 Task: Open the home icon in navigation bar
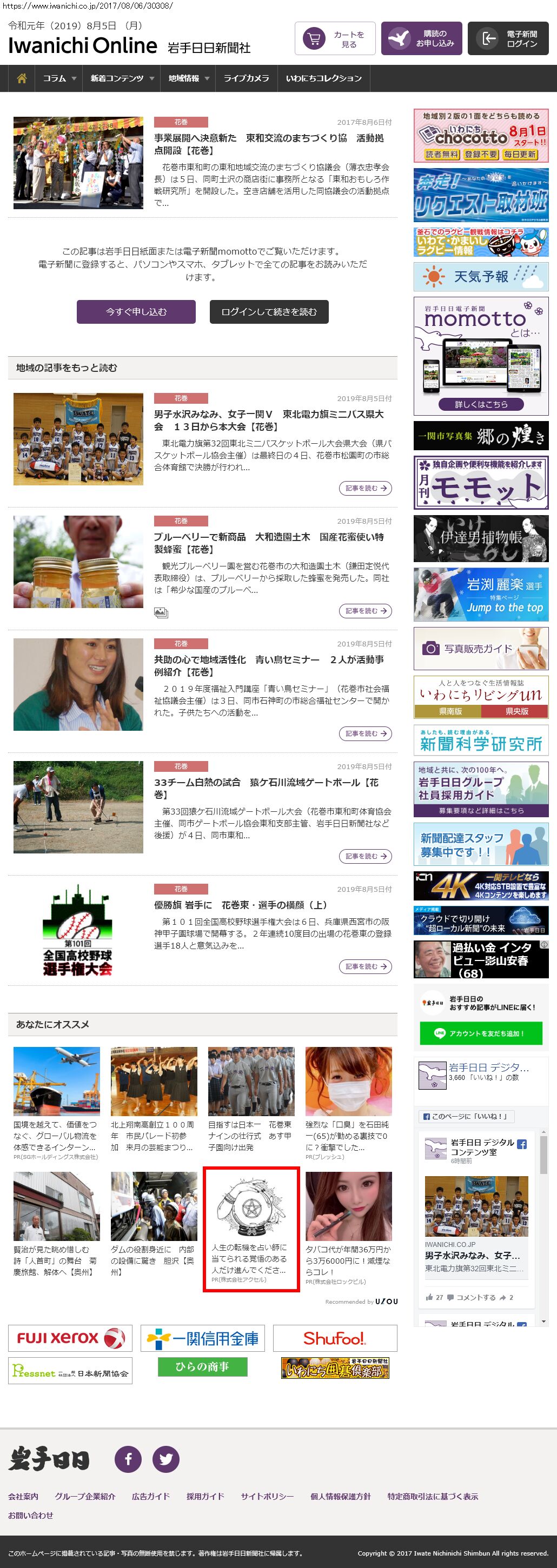[x=22, y=78]
